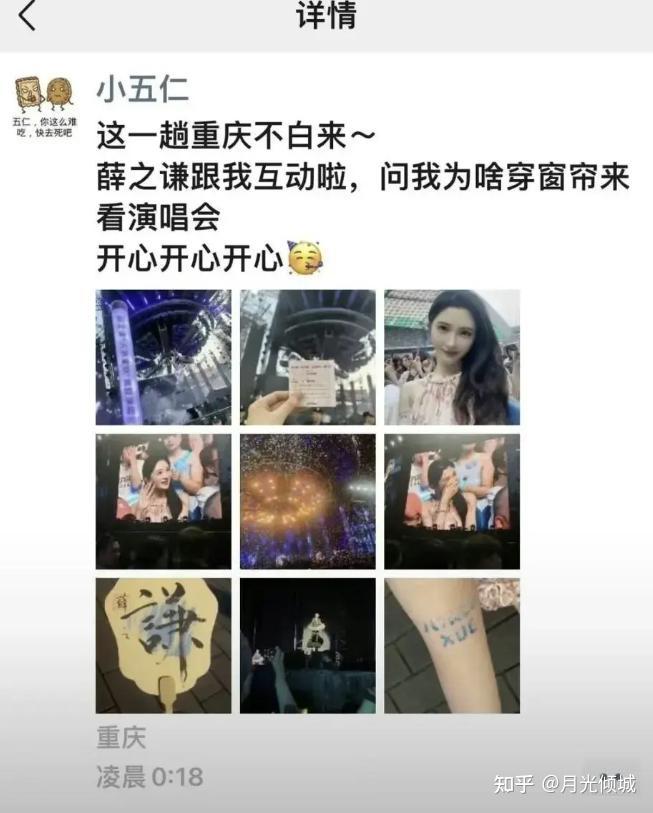The image size is (653, 813).
Task: Open the selfie photo at the stadium
Action: 451,357
